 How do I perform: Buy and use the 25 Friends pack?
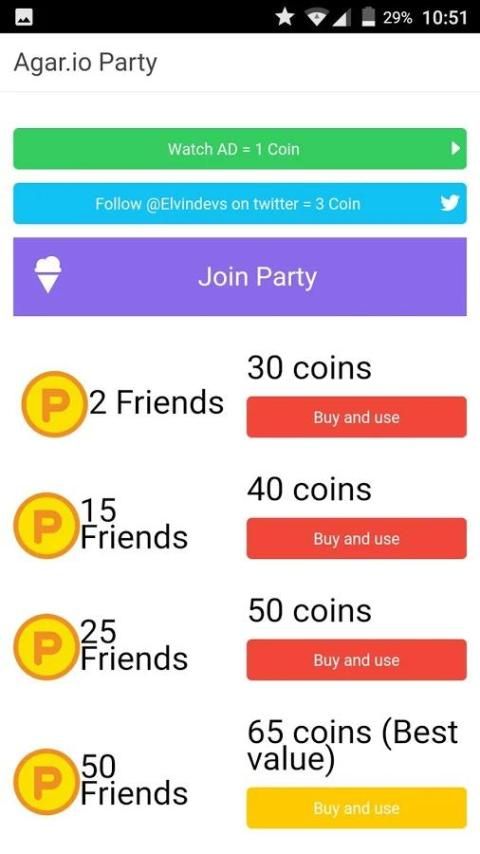coord(356,660)
